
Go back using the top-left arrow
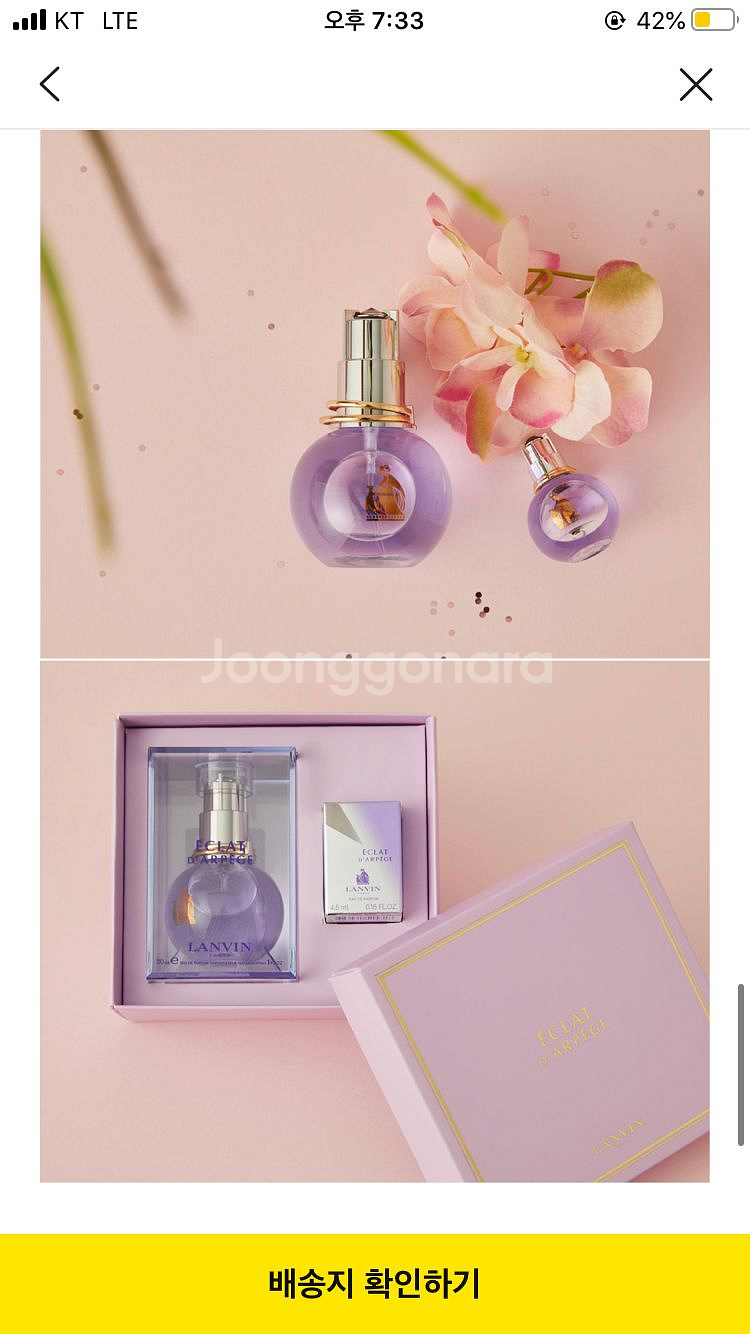[x=50, y=85]
